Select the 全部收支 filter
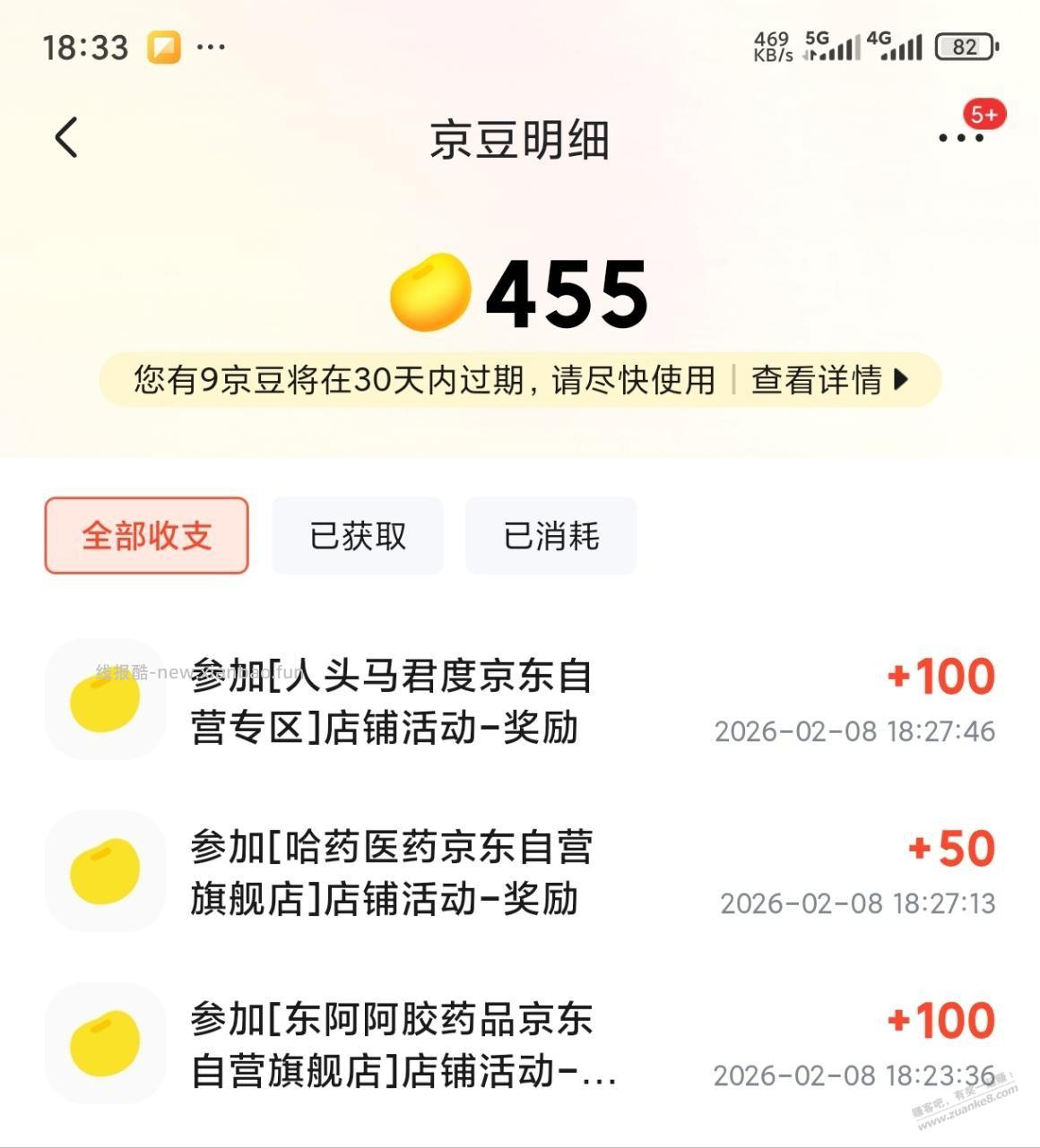Screen dimensions: 1040x1148 [x=146, y=535]
